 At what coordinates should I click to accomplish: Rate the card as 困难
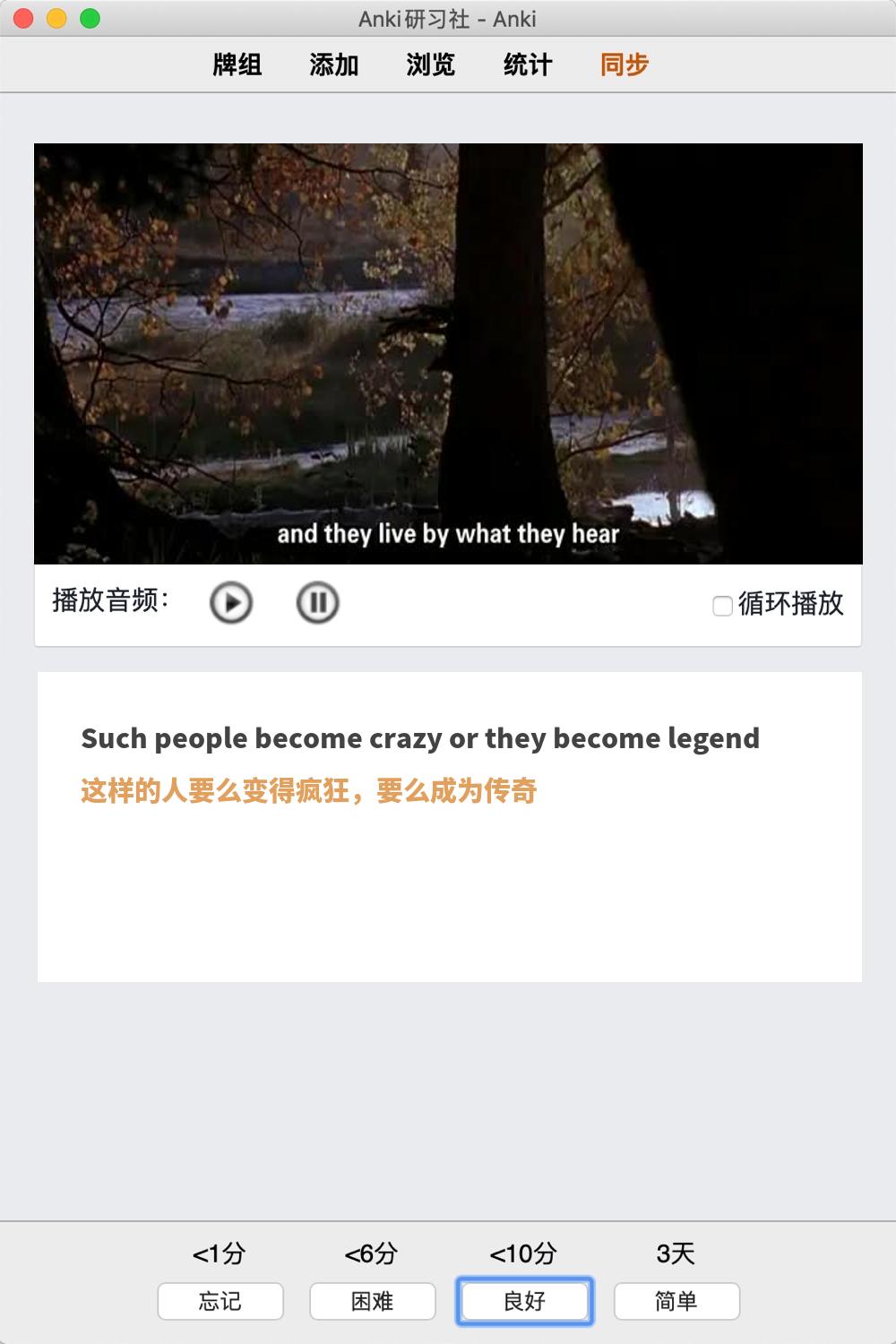point(373,1301)
